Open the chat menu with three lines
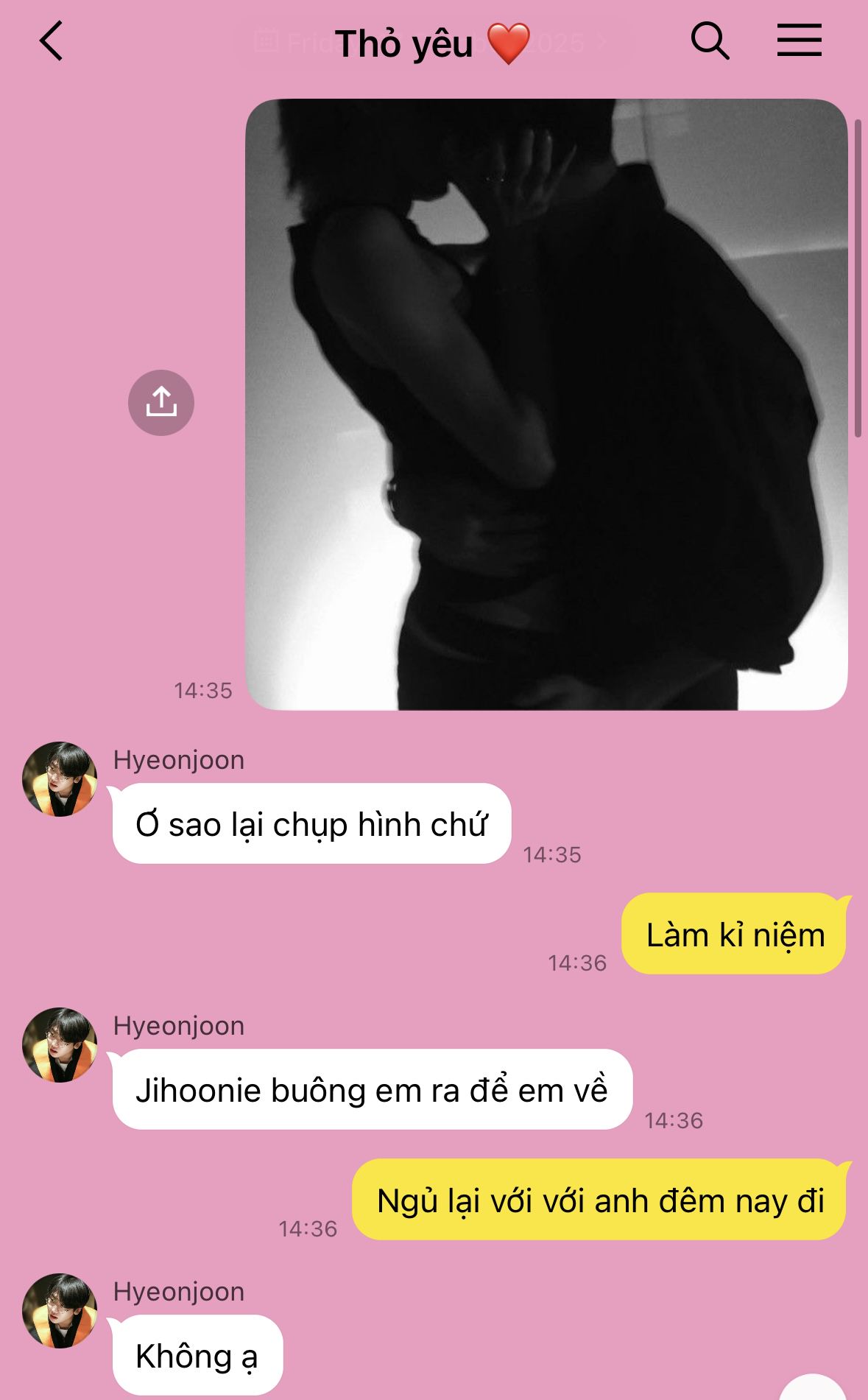This screenshot has width=868, height=1400. coord(800,40)
